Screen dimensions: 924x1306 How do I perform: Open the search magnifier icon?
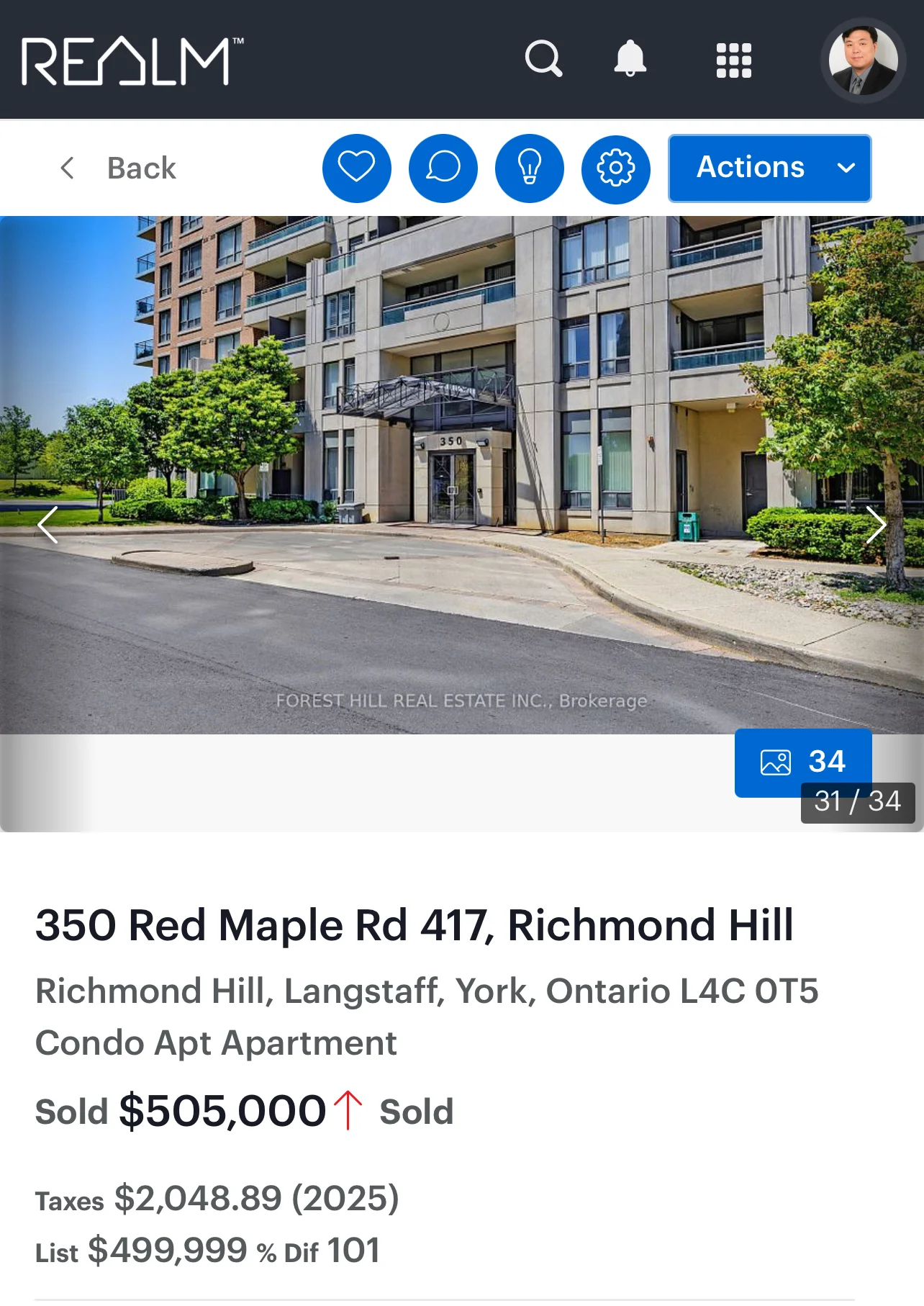tap(543, 59)
